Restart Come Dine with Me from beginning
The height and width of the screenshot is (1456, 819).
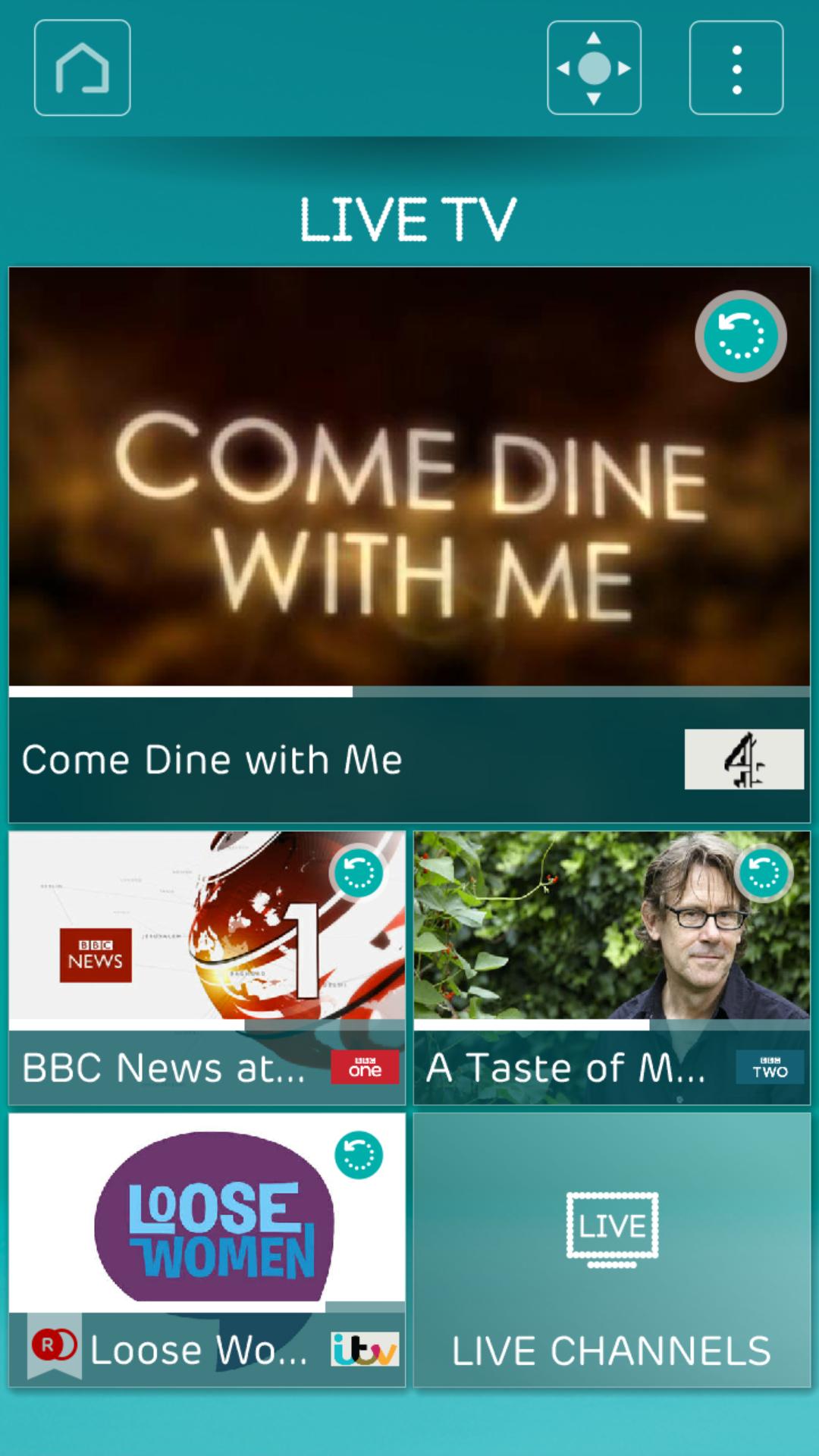point(740,336)
